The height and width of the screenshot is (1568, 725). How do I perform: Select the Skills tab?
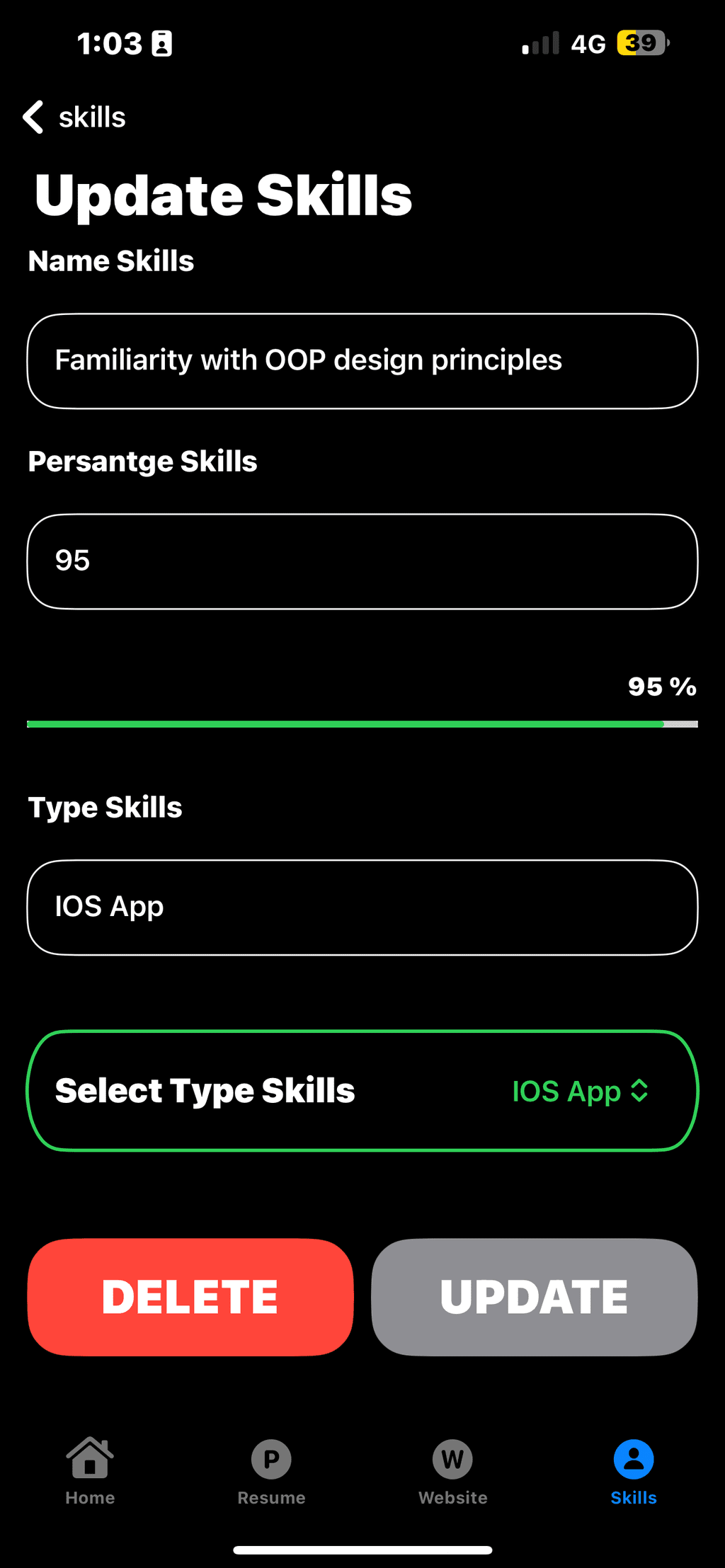[x=634, y=1471]
